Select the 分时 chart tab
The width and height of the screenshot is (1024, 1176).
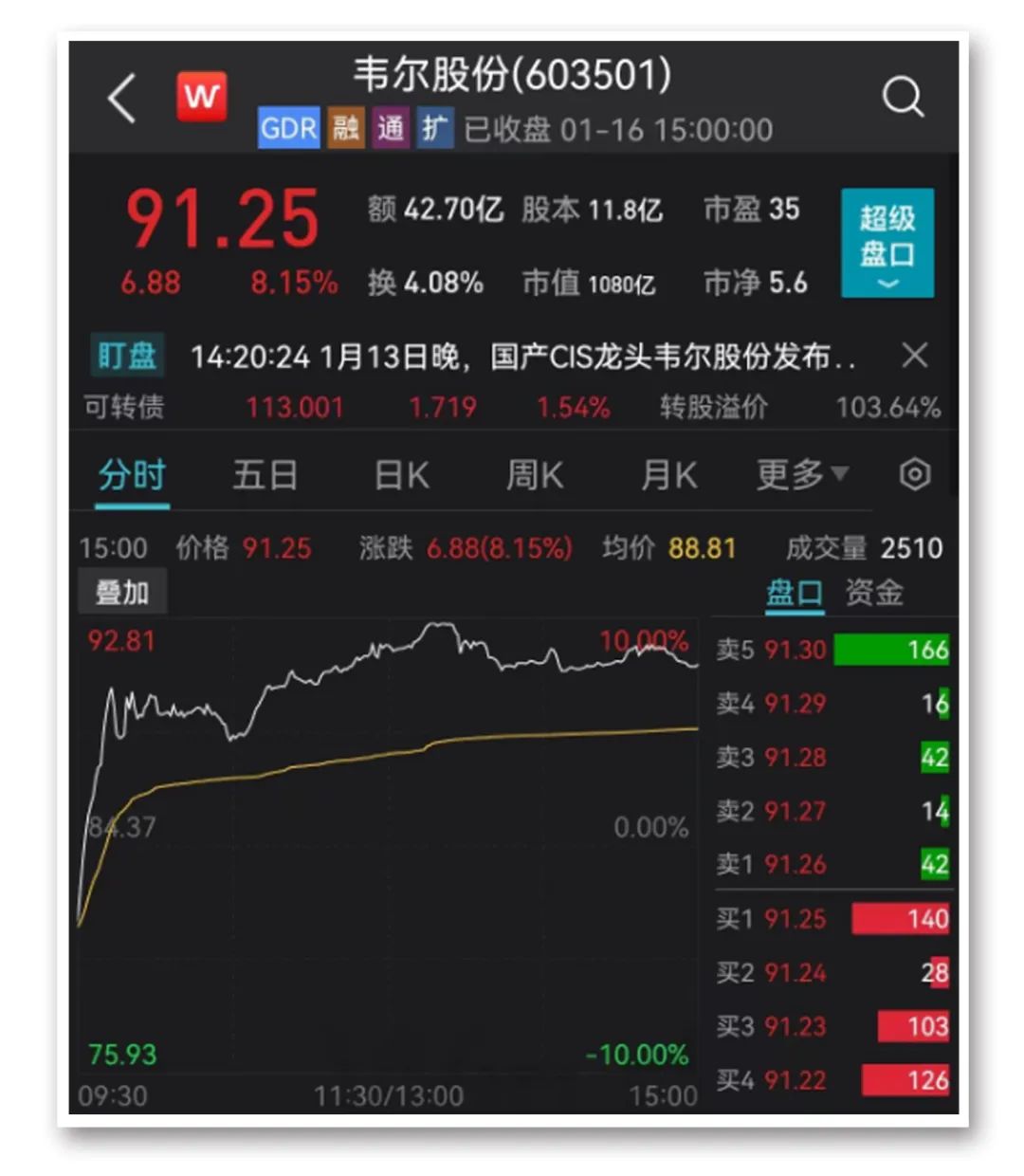(x=132, y=474)
